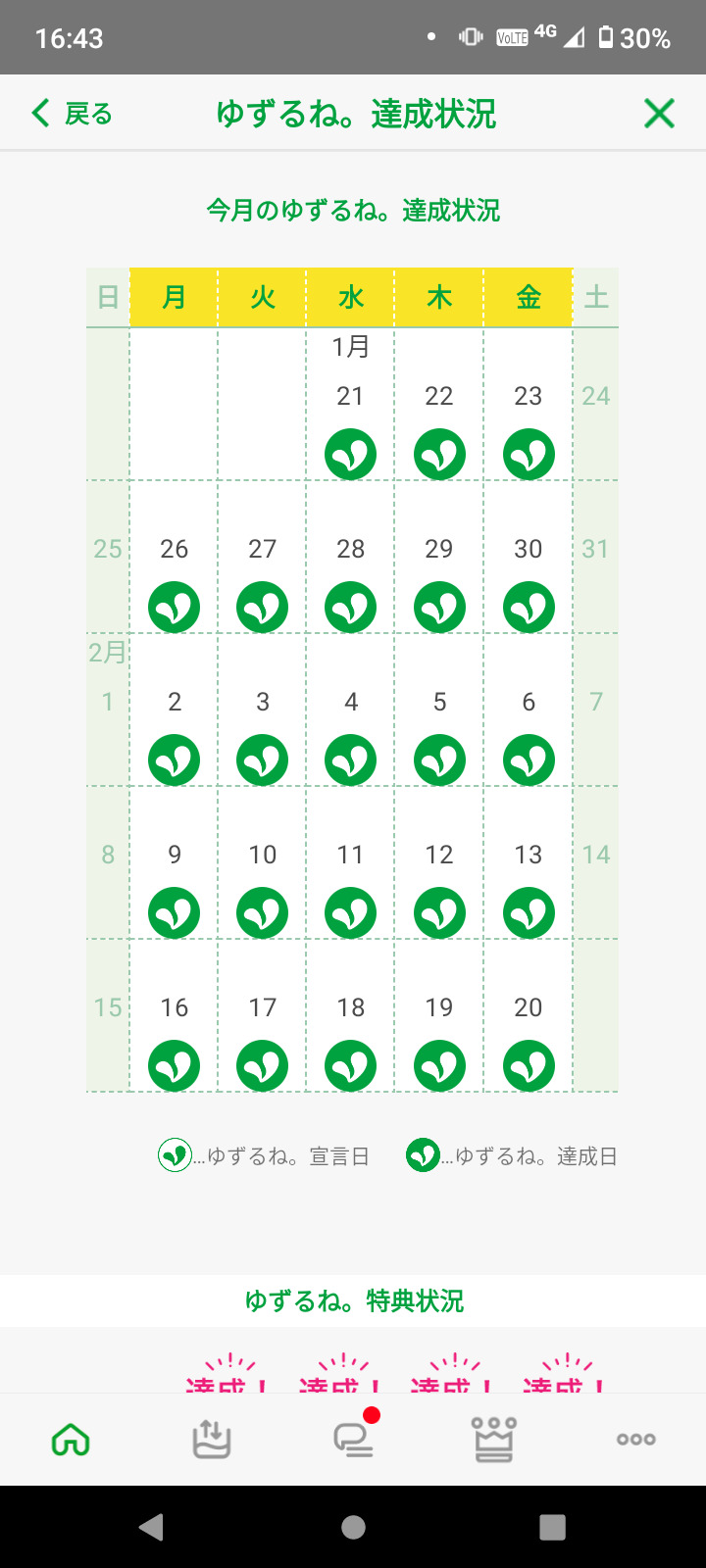Open the messages tab with red dot
The image size is (706, 1568).
click(353, 1440)
